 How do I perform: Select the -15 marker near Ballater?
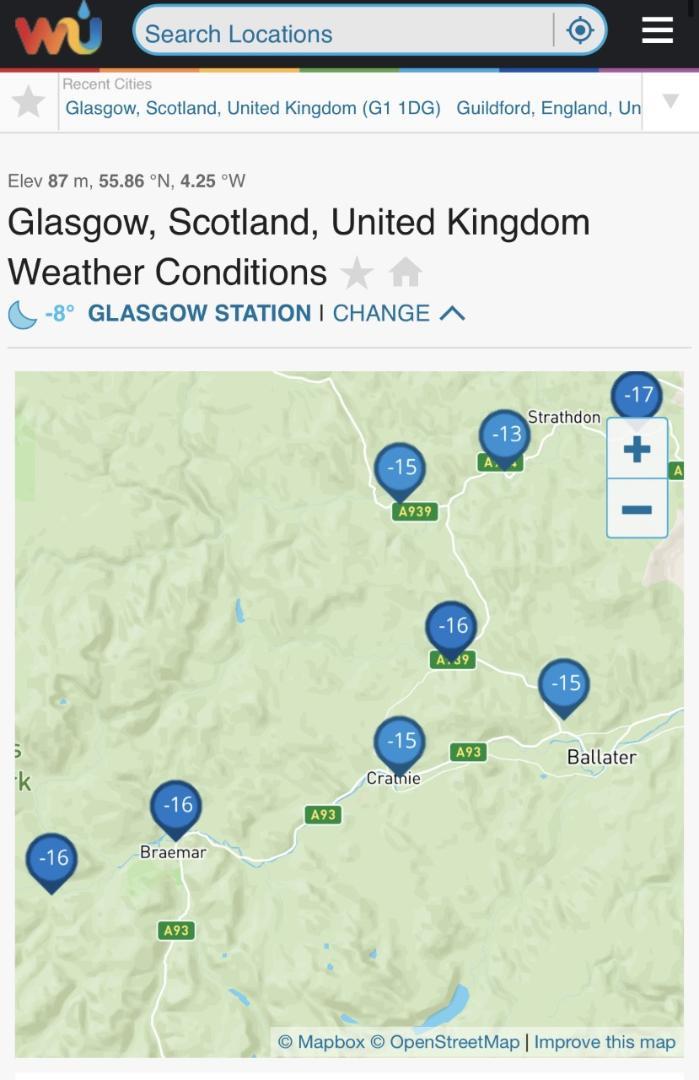(x=564, y=684)
